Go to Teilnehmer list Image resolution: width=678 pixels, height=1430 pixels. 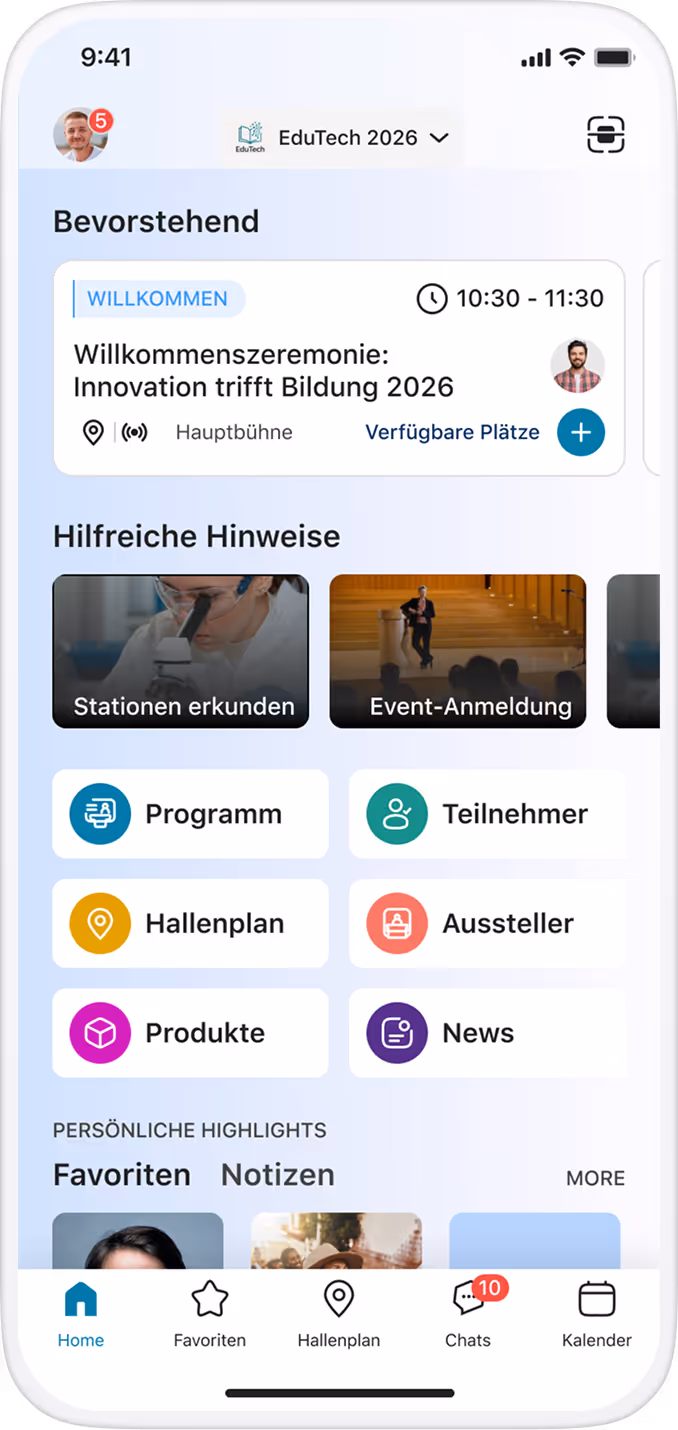pyautogui.click(x=487, y=814)
